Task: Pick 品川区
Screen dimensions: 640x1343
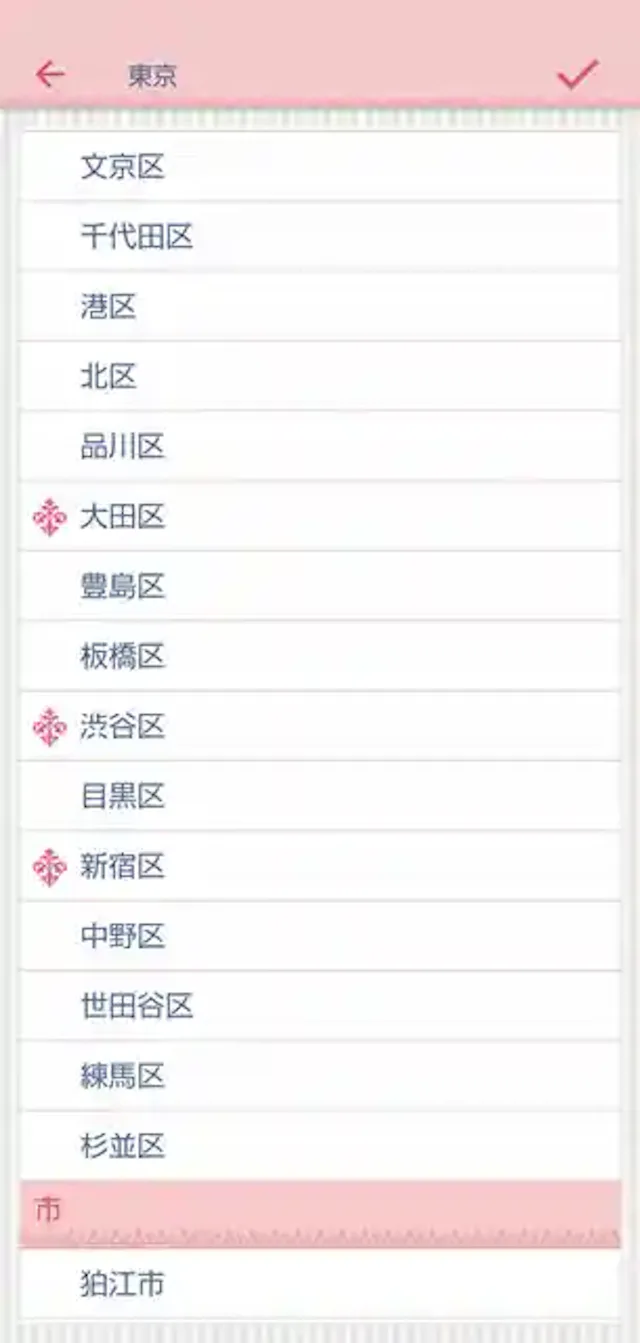Action: [320, 447]
